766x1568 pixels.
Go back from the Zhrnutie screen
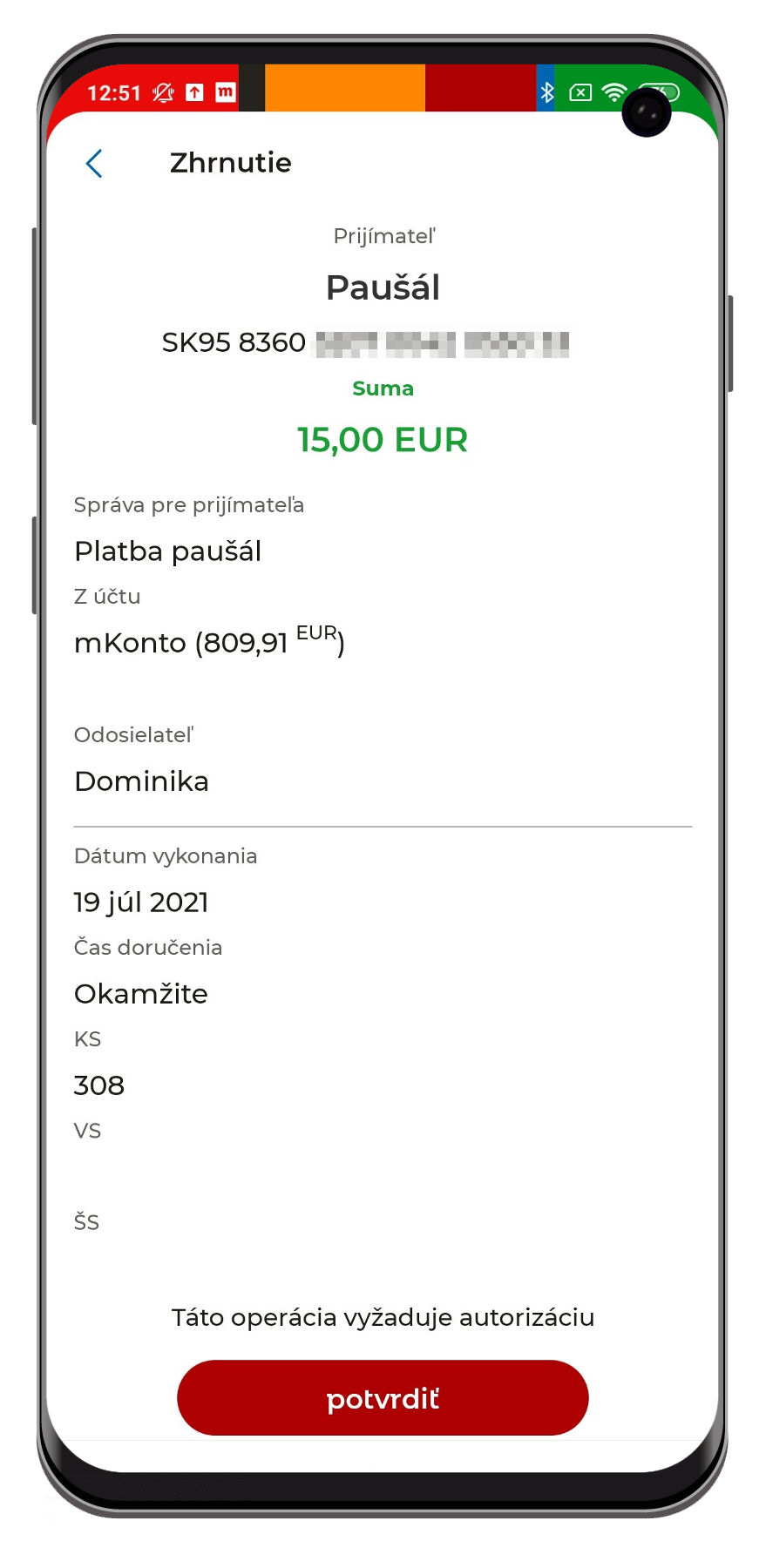click(x=95, y=163)
